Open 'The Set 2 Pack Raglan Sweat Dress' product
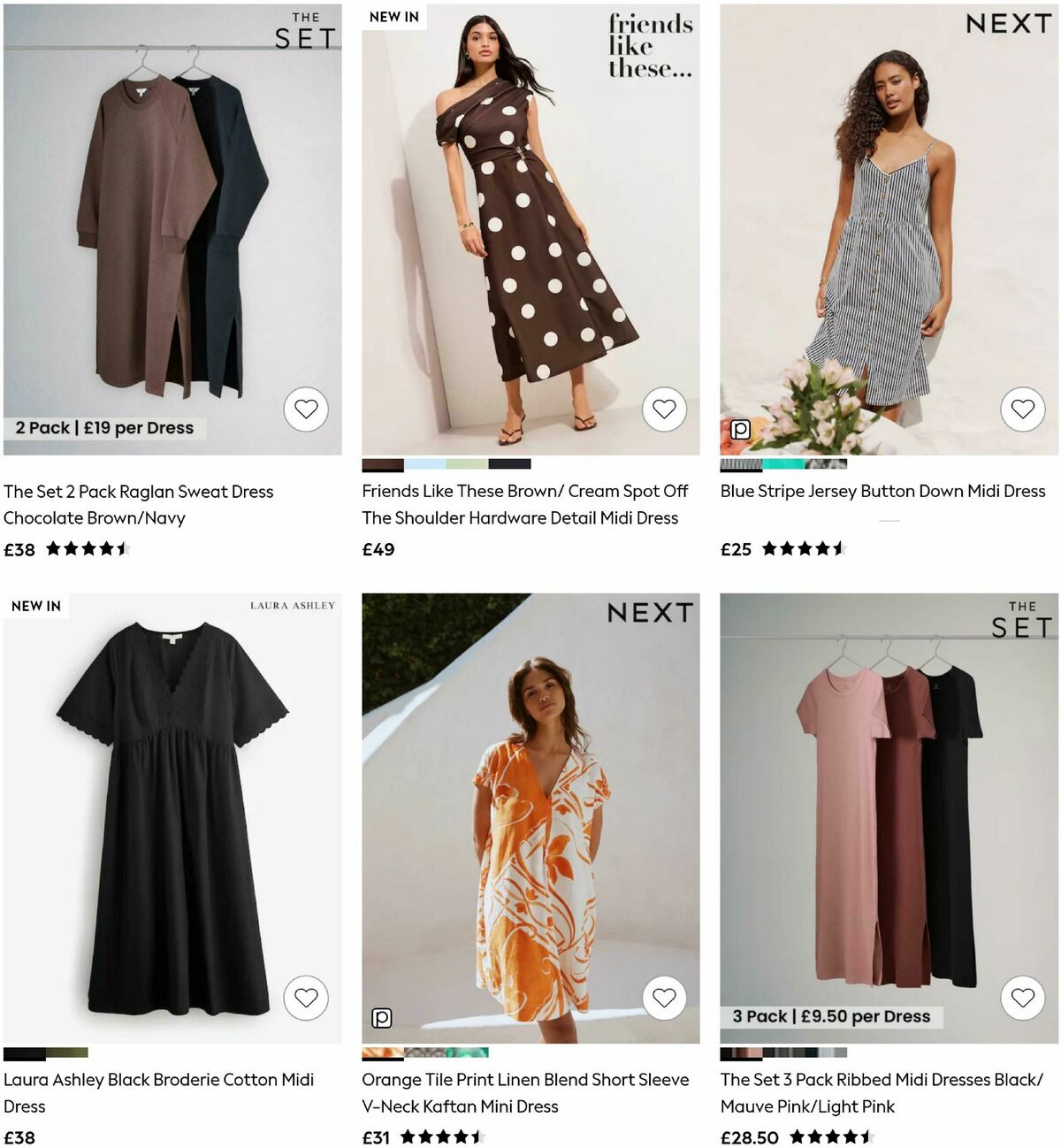 point(139,491)
